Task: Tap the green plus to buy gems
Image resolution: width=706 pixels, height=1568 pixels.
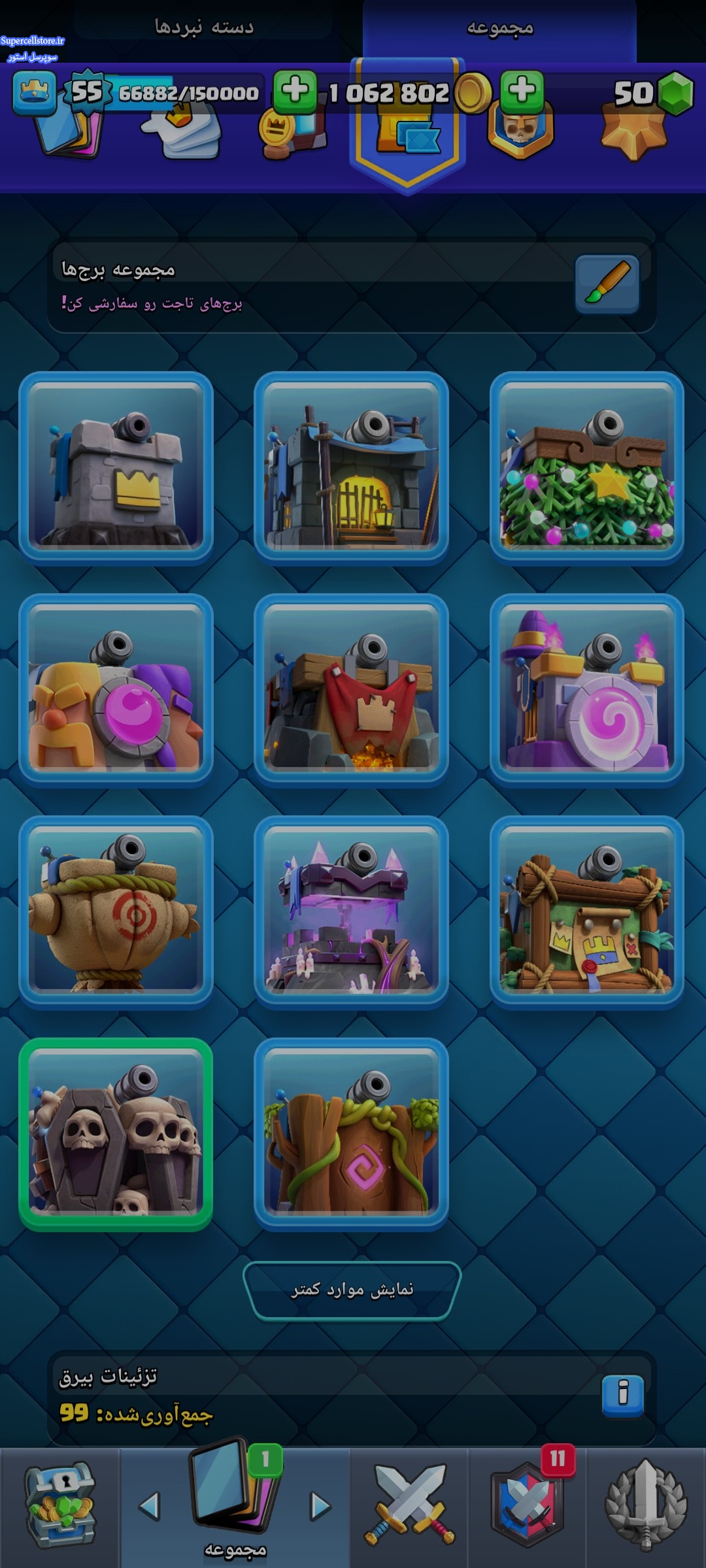Action: (x=522, y=91)
